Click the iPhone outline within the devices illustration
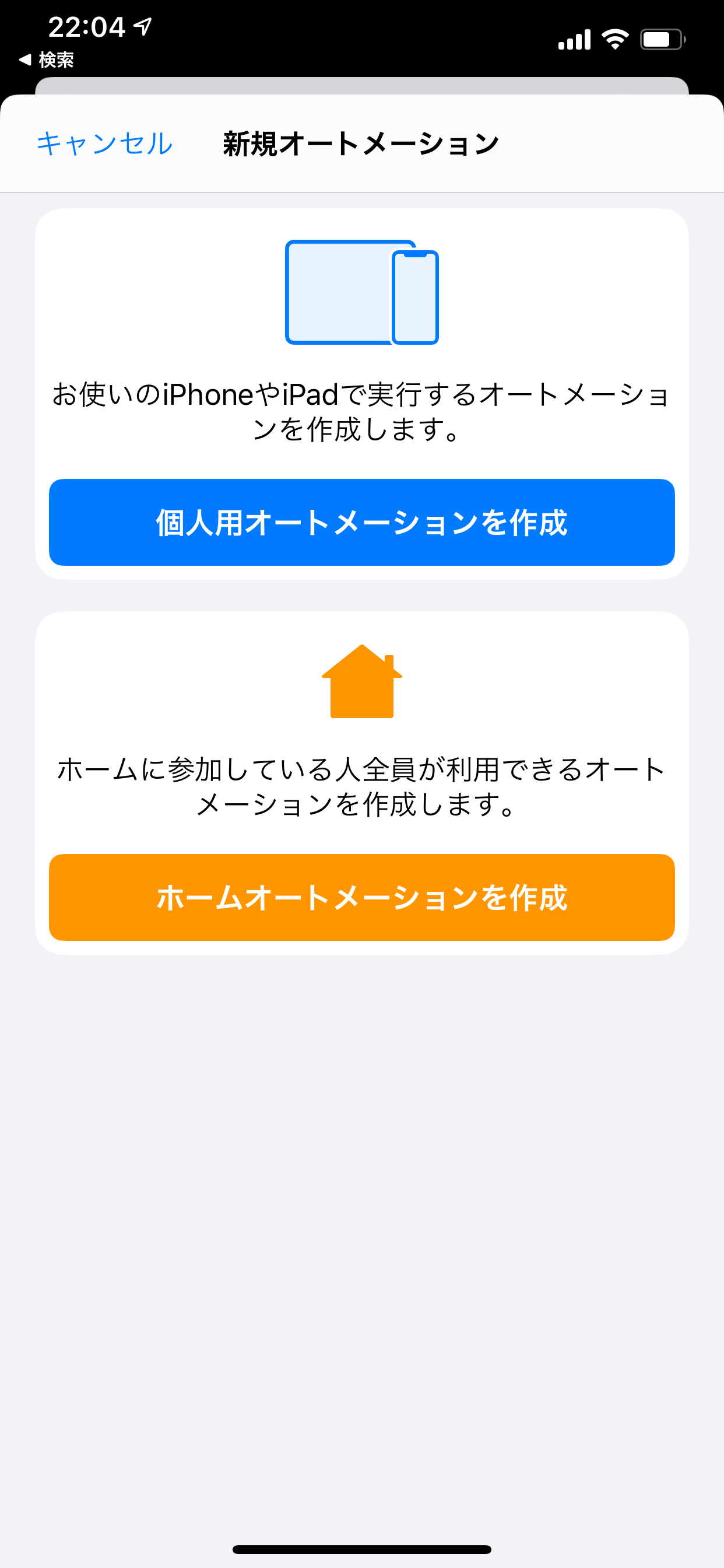 pos(416,297)
